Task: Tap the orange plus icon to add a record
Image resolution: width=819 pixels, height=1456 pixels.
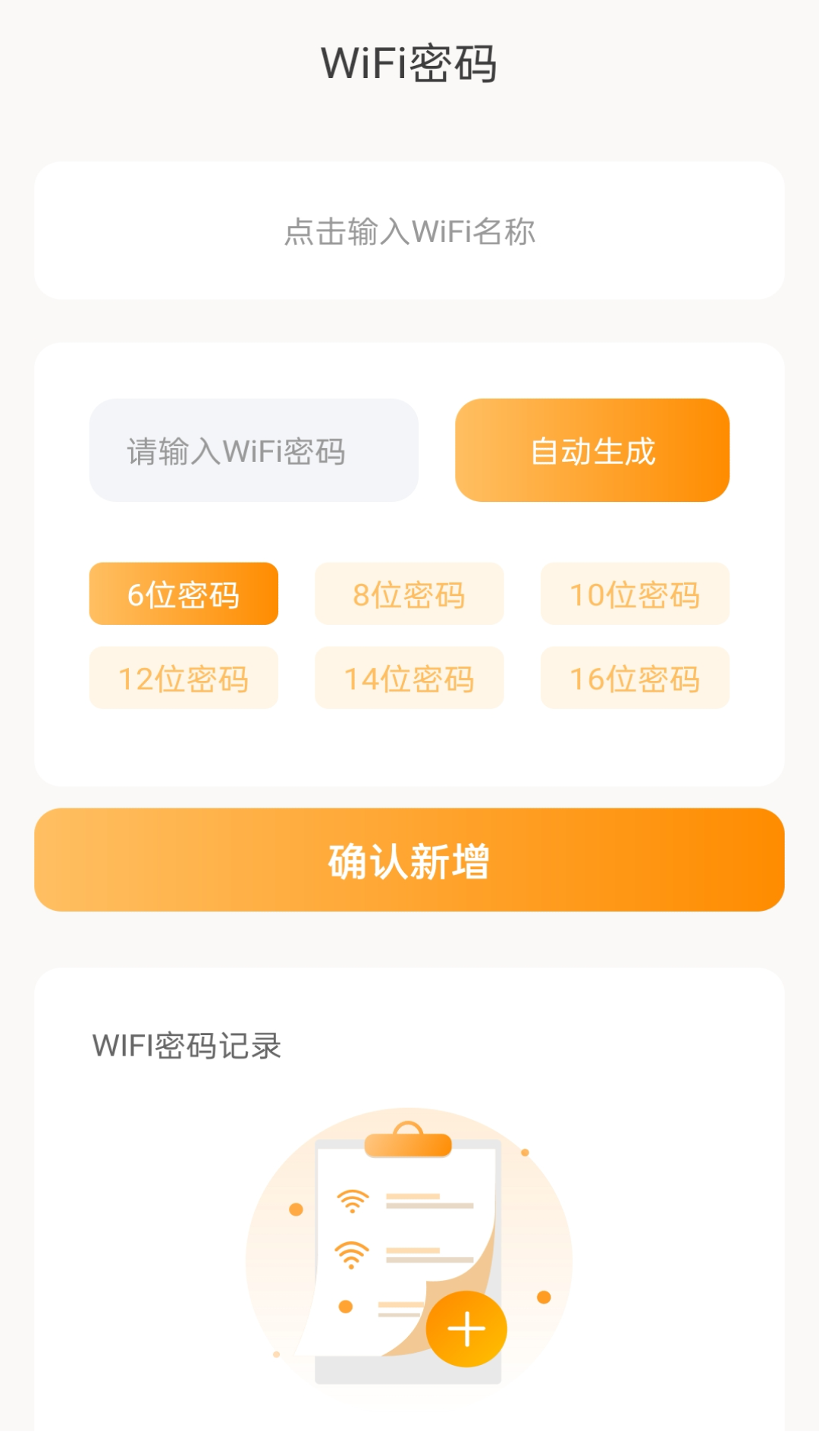Action: point(468,1329)
